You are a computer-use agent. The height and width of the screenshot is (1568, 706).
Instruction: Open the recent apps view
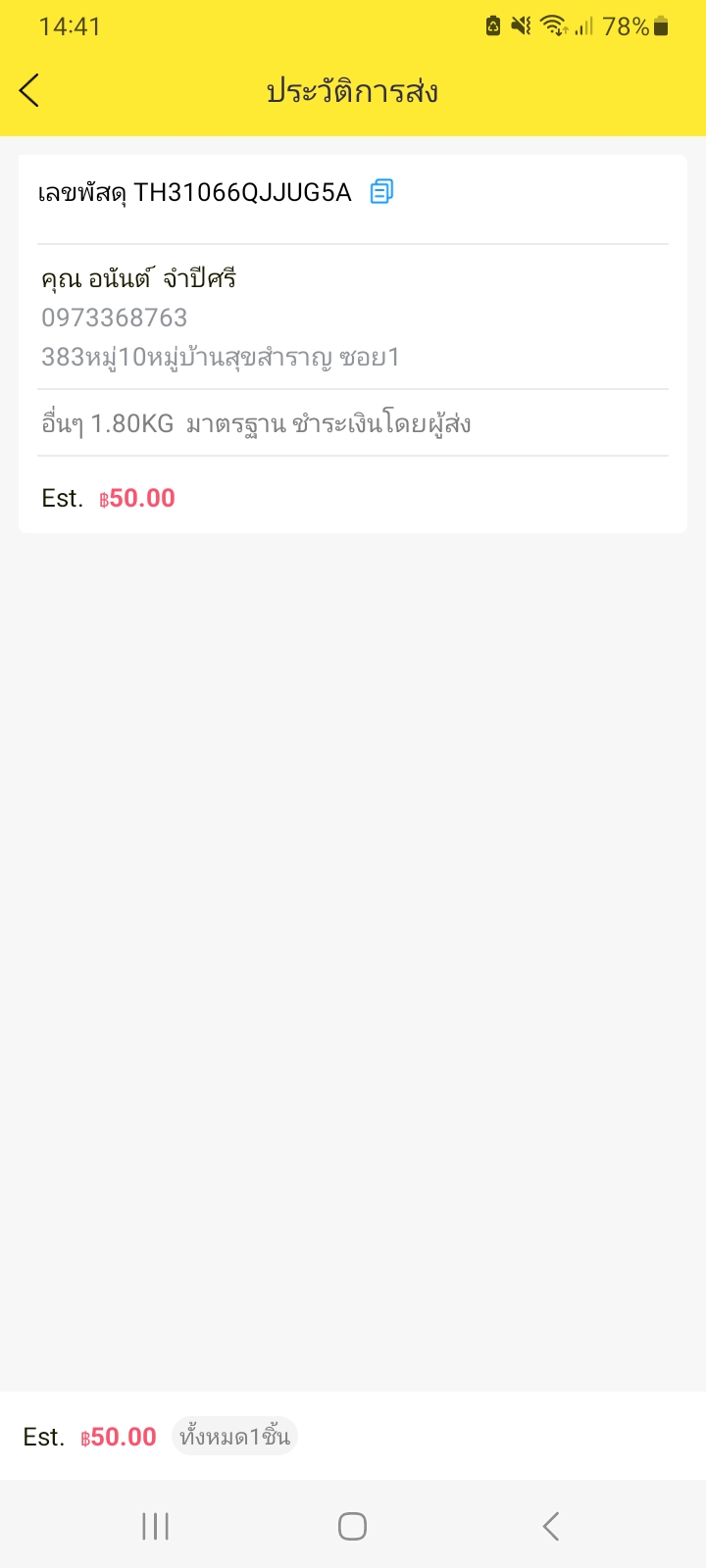tap(155, 1526)
